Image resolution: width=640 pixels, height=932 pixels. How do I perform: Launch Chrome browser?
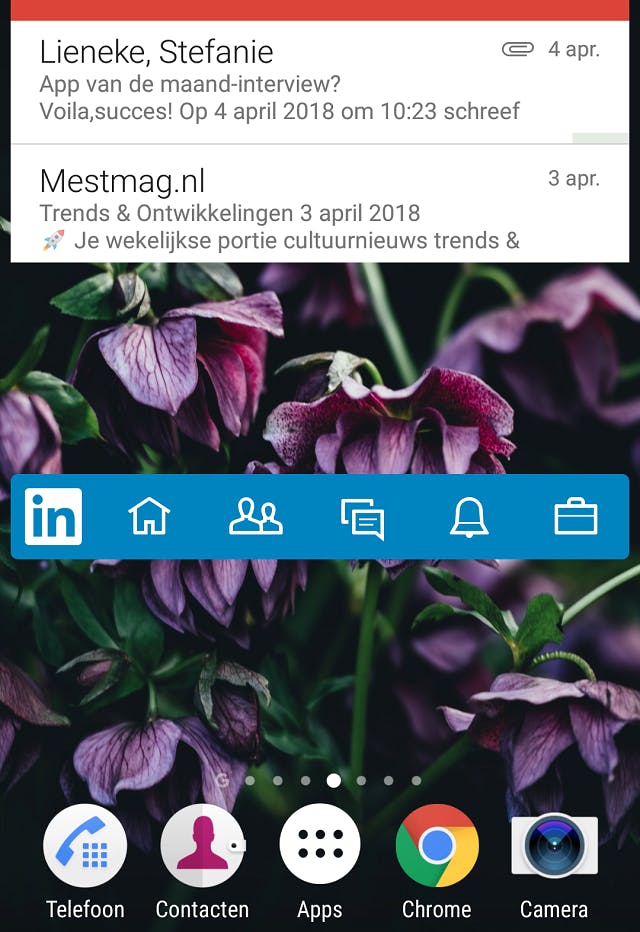point(437,846)
